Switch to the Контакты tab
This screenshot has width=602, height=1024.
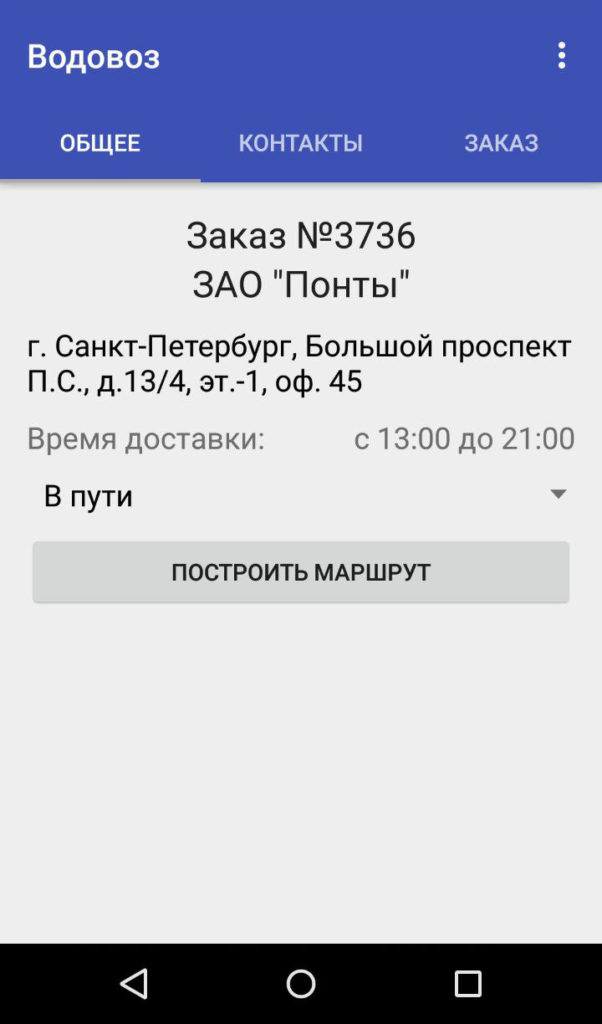300,143
